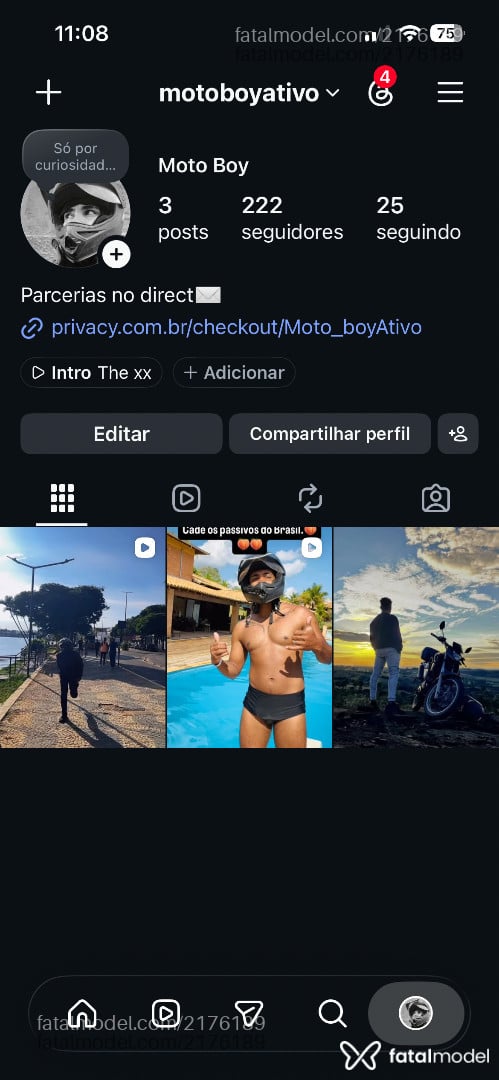This screenshot has height=1080, width=499.
Task: Open the discover people icon button
Action: tap(458, 434)
